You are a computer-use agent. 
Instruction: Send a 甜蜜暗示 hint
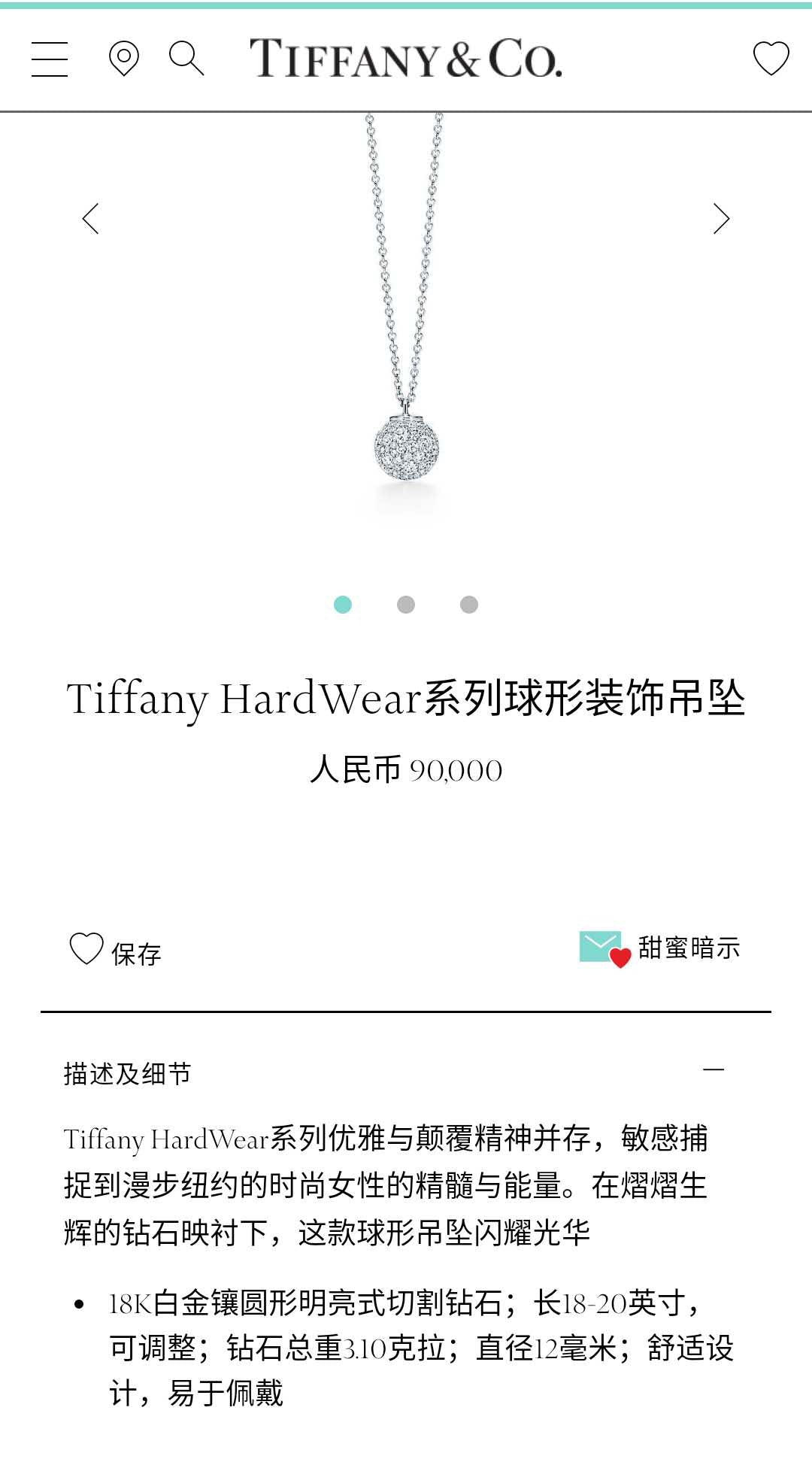tap(660, 948)
